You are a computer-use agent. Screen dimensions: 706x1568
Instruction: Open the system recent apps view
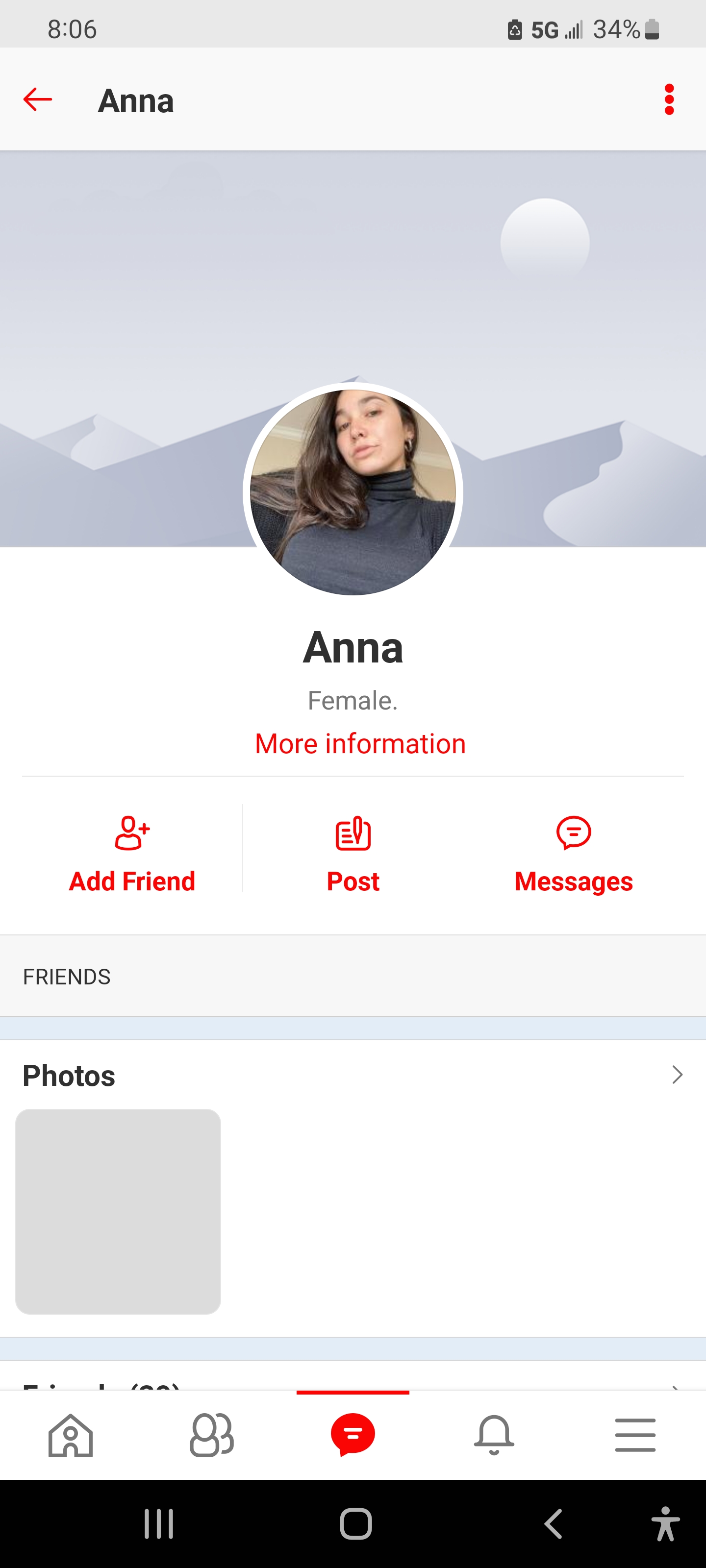[x=159, y=1523]
